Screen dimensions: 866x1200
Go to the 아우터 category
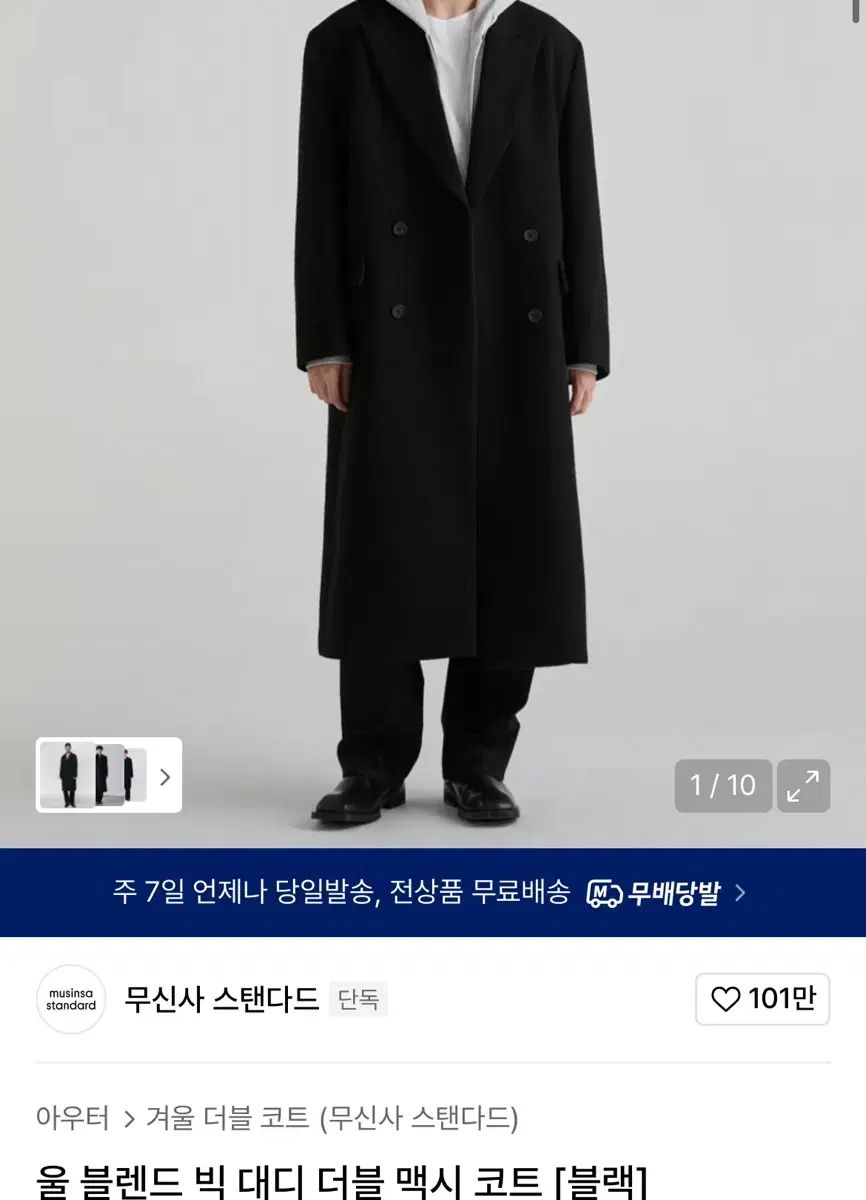coord(72,1117)
